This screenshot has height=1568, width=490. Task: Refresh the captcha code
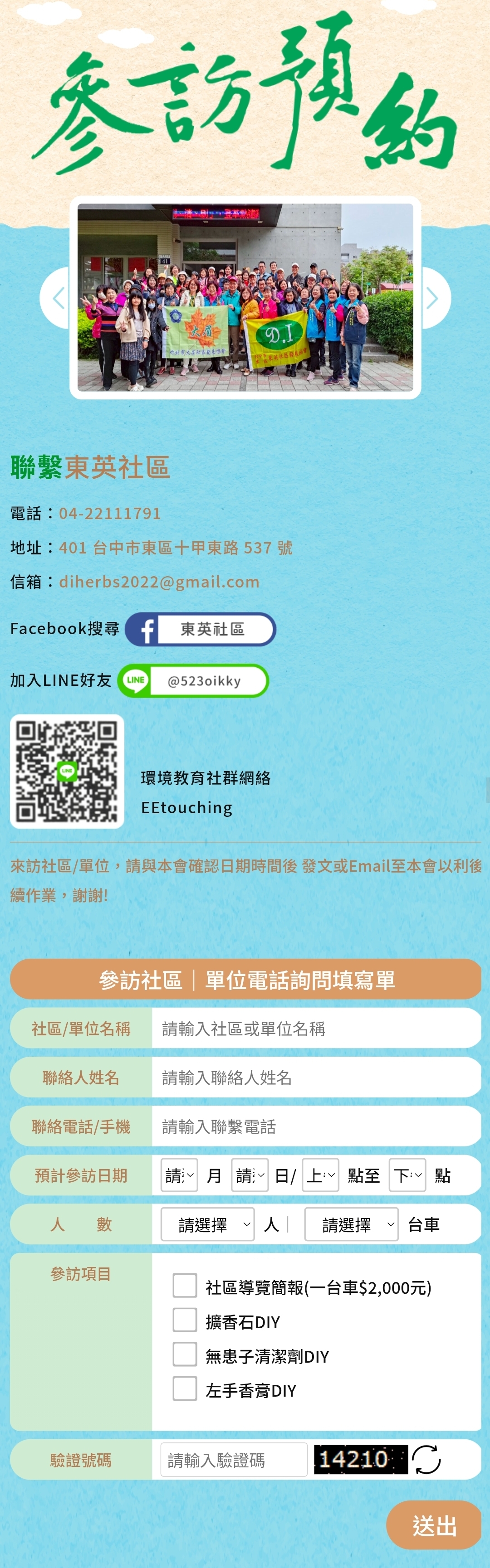426,1460
